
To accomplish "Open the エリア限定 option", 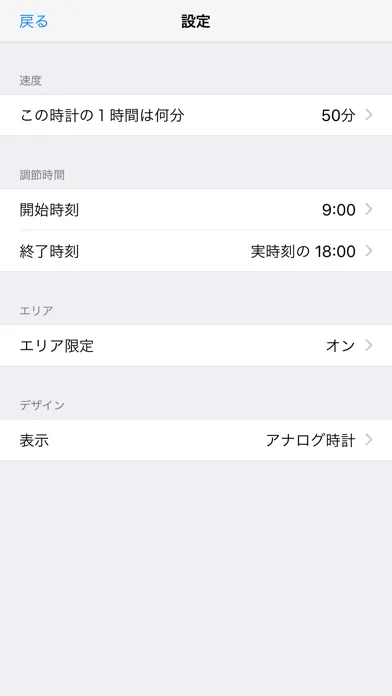I will click(x=196, y=345).
